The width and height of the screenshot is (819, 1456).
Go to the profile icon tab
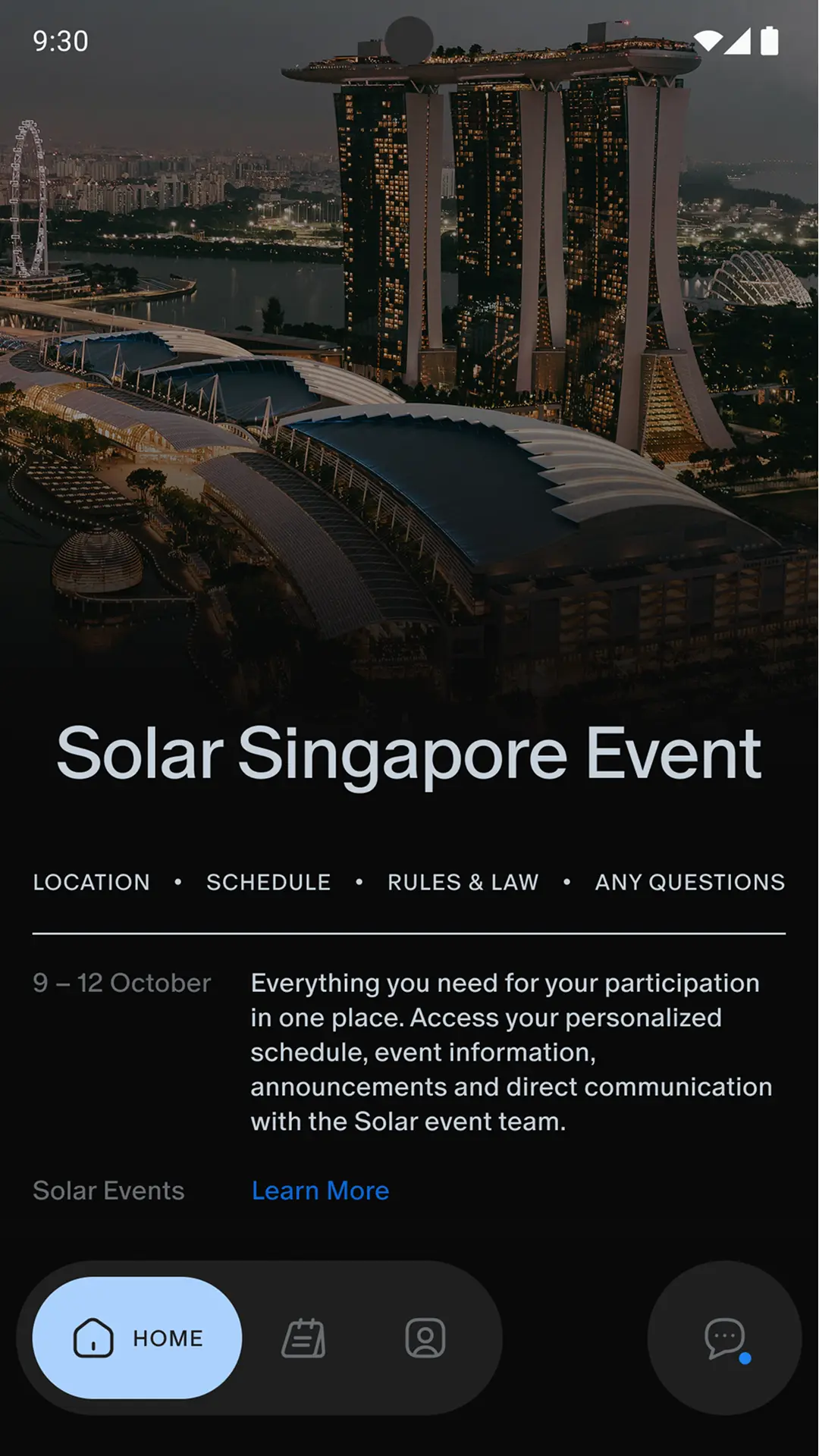click(425, 1338)
